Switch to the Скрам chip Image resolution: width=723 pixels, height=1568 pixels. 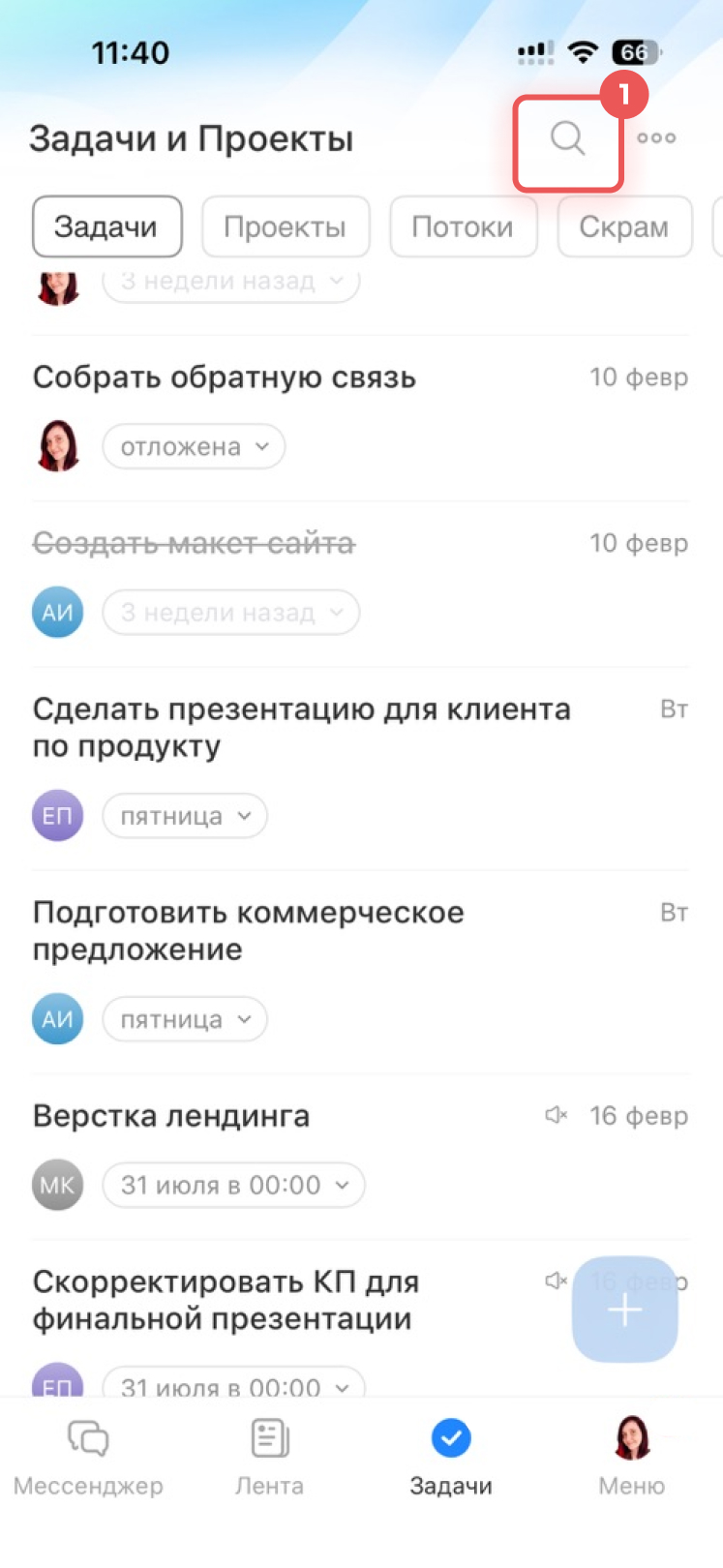pyautogui.click(x=624, y=226)
